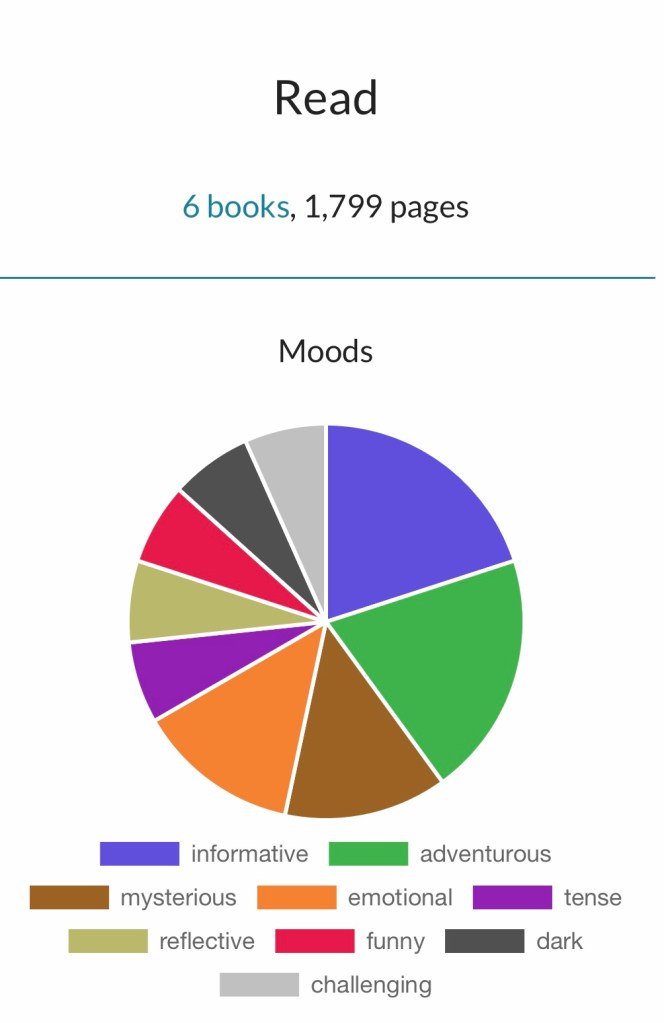
Task: Toggle the challenging legend item
Action: pyautogui.click(x=326, y=985)
